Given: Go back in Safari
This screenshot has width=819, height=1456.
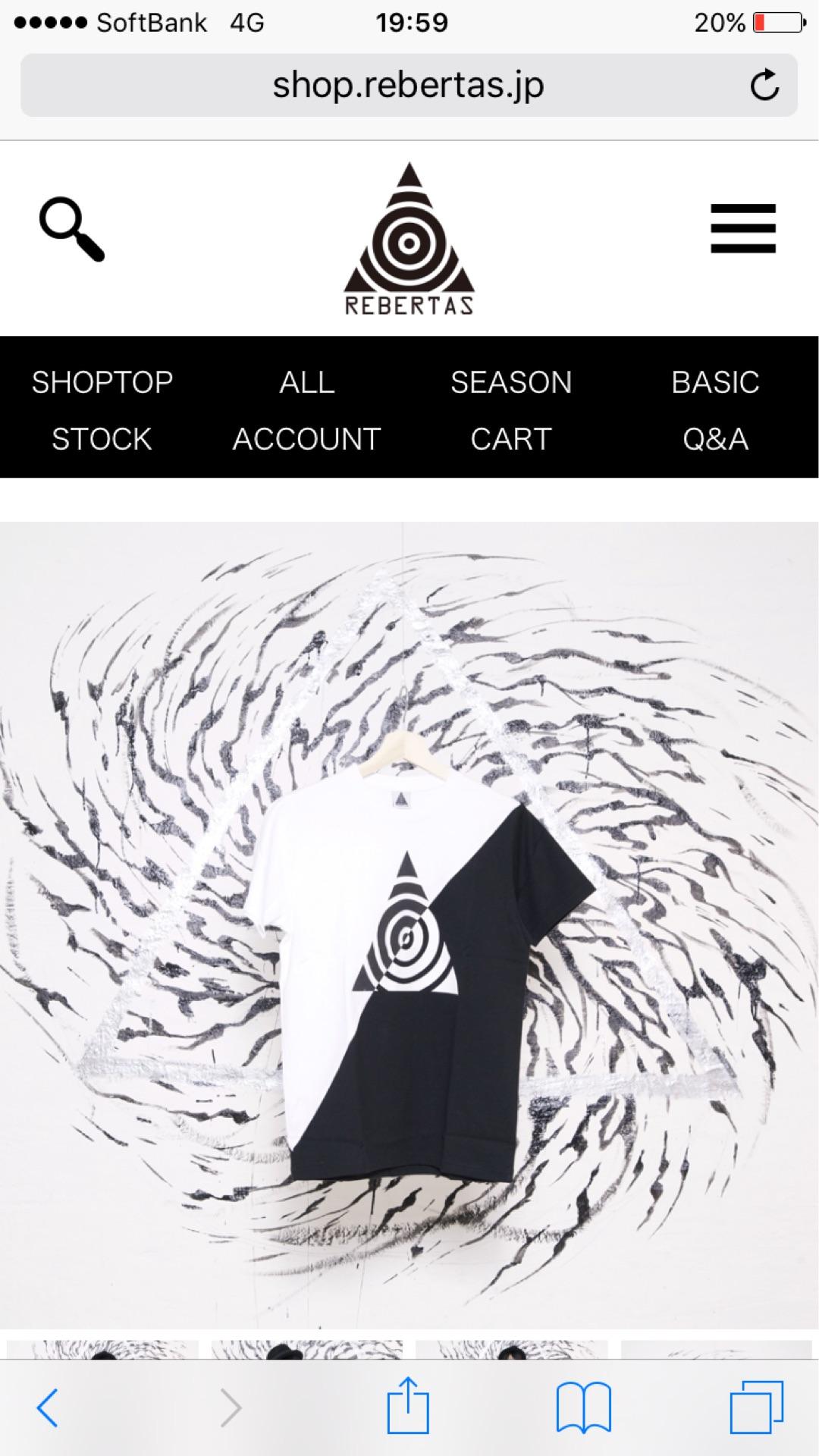Looking at the screenshot, I should tap(47, 1407).
